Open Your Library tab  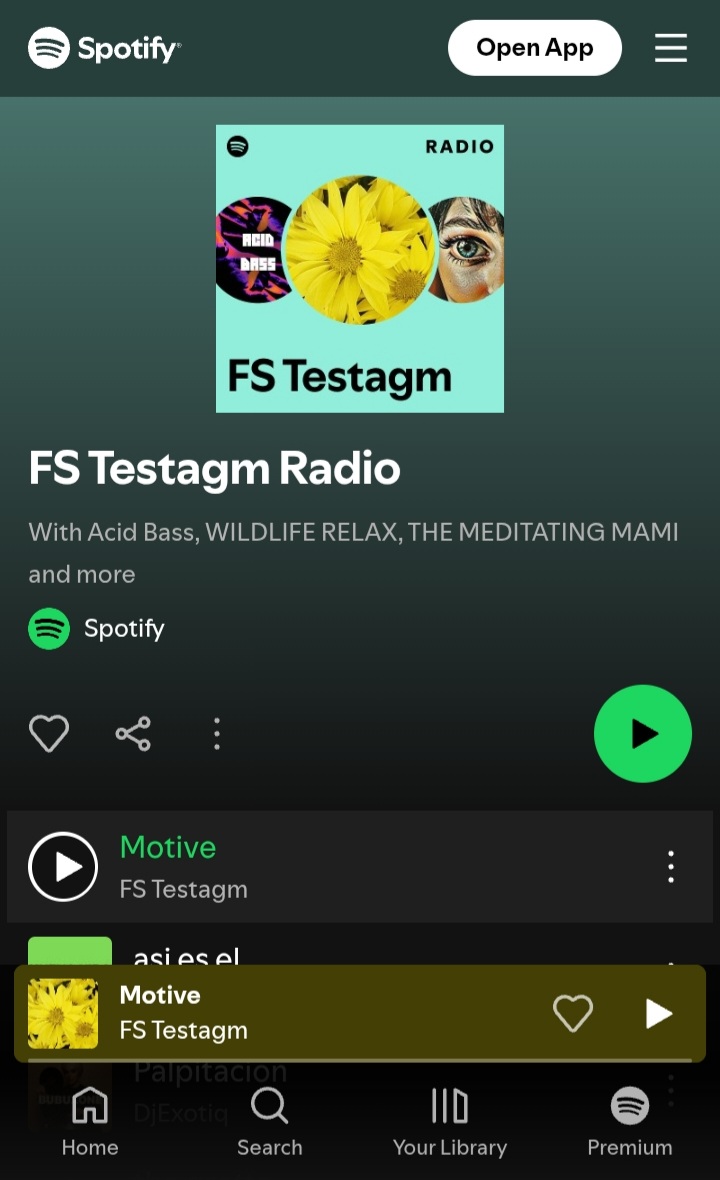pyautogui.click(x=450, y=1122)
